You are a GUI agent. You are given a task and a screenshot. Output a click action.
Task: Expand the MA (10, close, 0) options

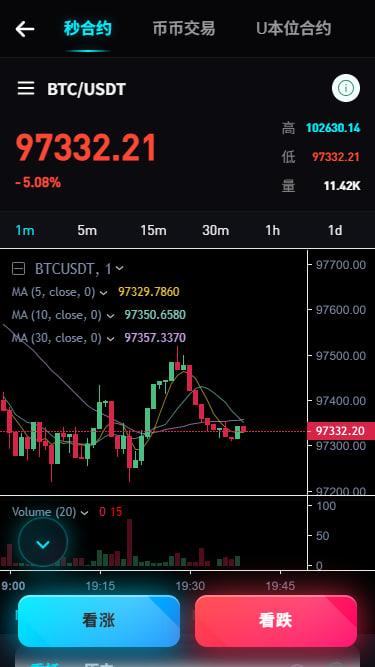[x=110, y=316]
